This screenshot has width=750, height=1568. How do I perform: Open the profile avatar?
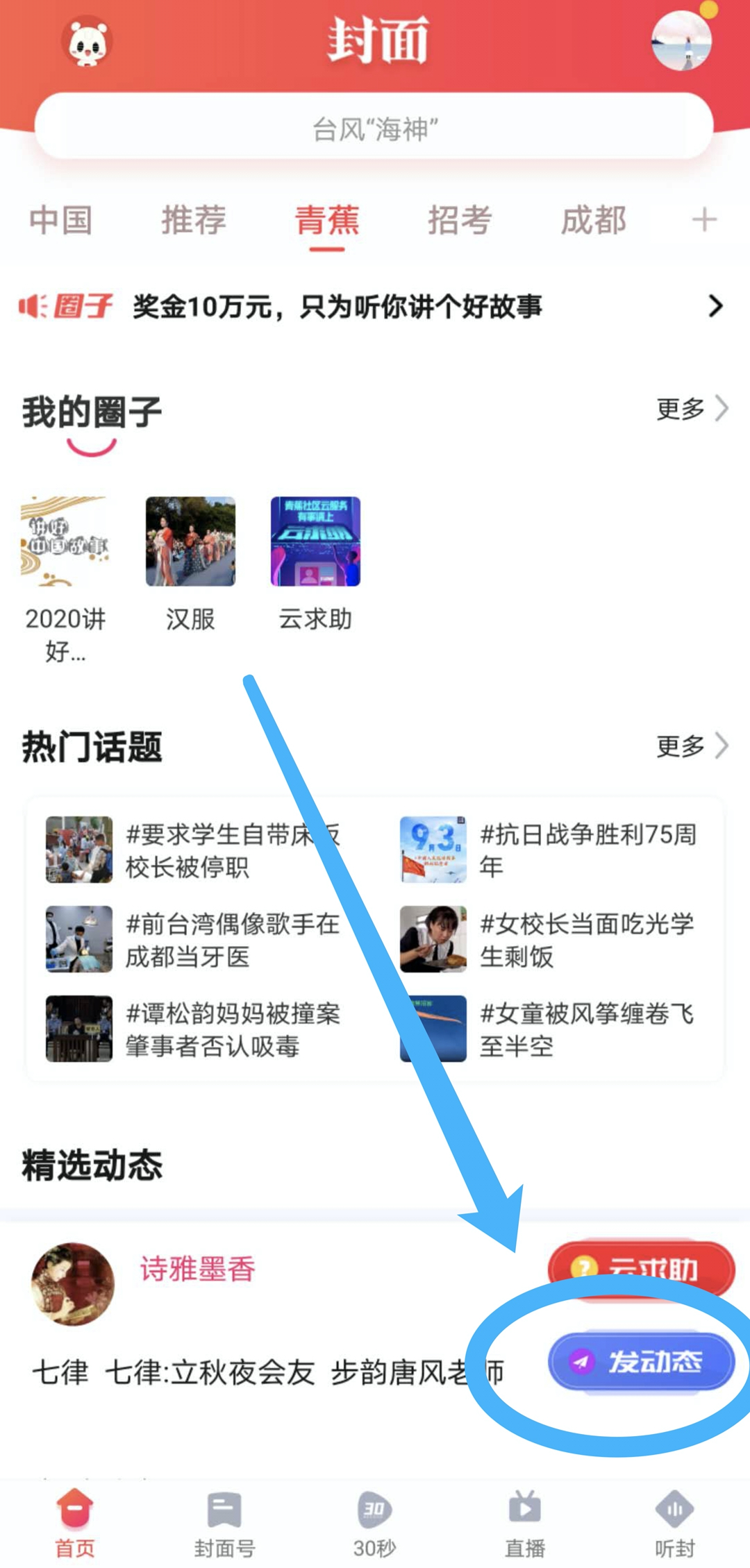tap(682, 42)
